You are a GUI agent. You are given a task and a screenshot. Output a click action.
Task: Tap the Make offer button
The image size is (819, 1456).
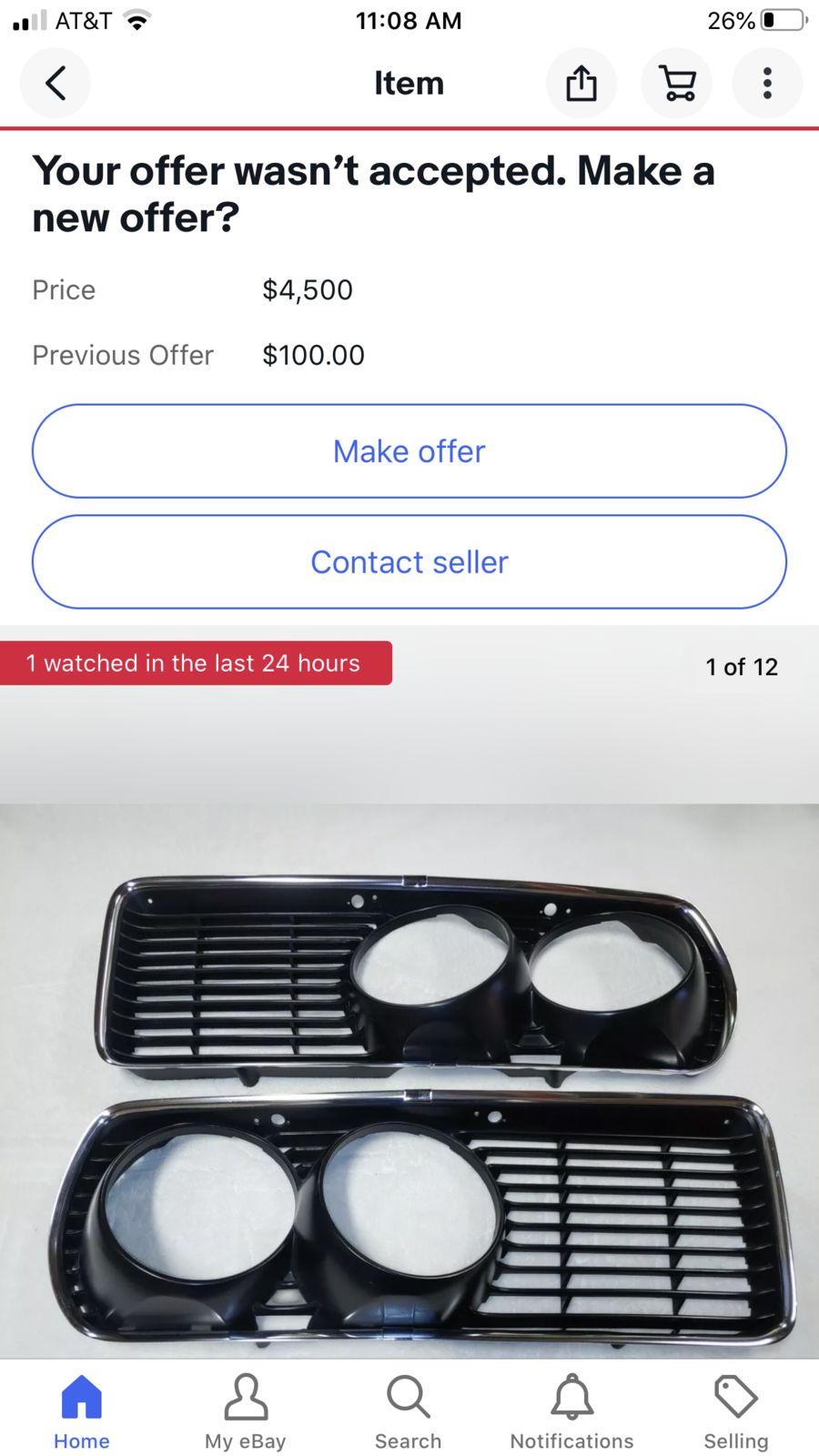click(x=409, y=451)
